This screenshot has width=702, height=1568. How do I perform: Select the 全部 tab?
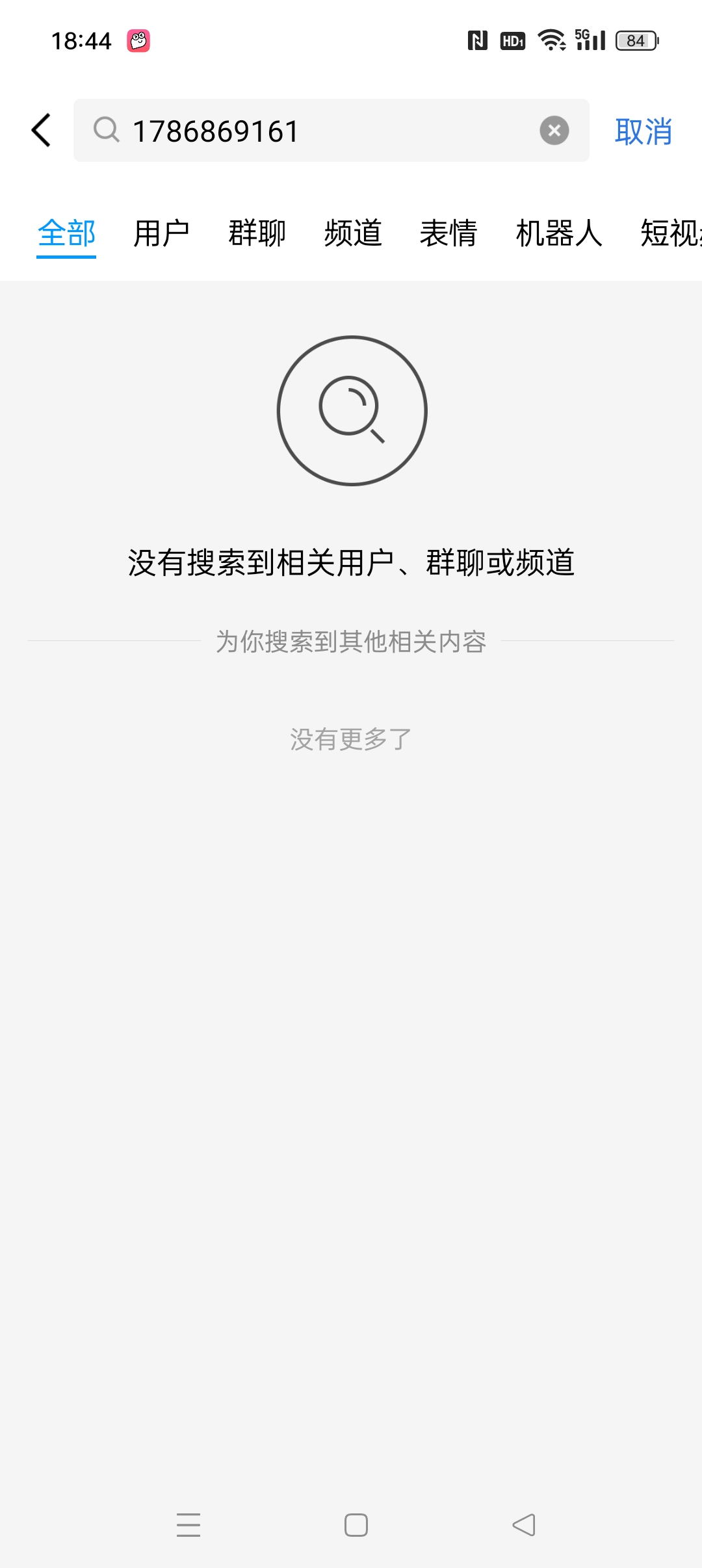(66, 233)
